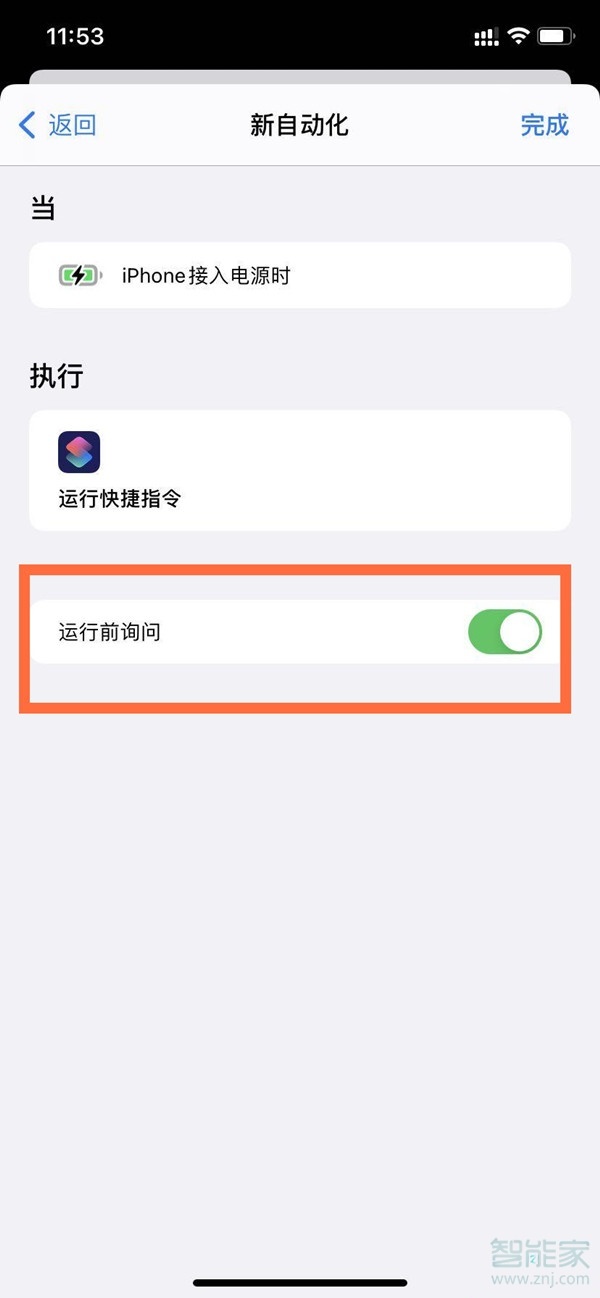Tap 完成 to finish the automation
This screenshot has height=1298, width=600.
[x=544, y=125]
